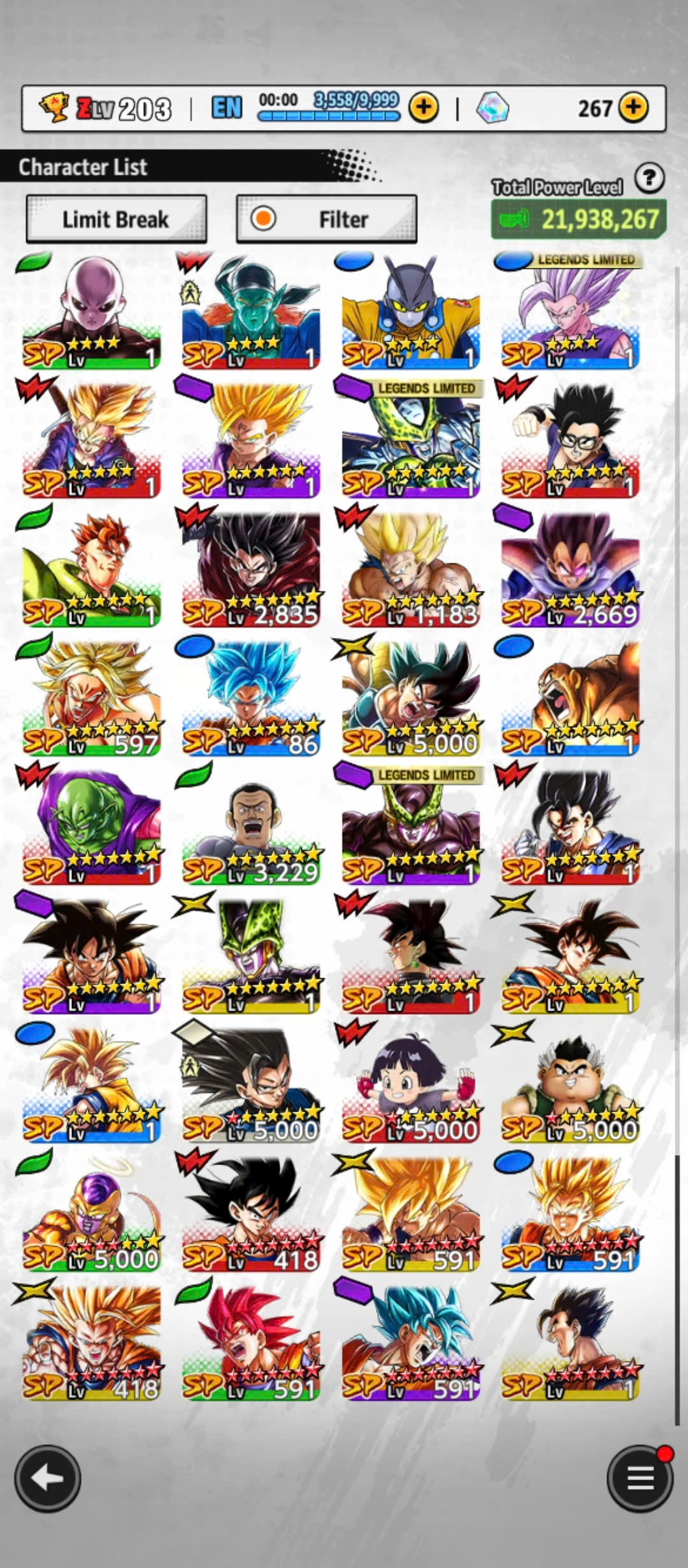
Task: Open Golden Frieza level 5,000 card
Action: tap(91, 1213)
